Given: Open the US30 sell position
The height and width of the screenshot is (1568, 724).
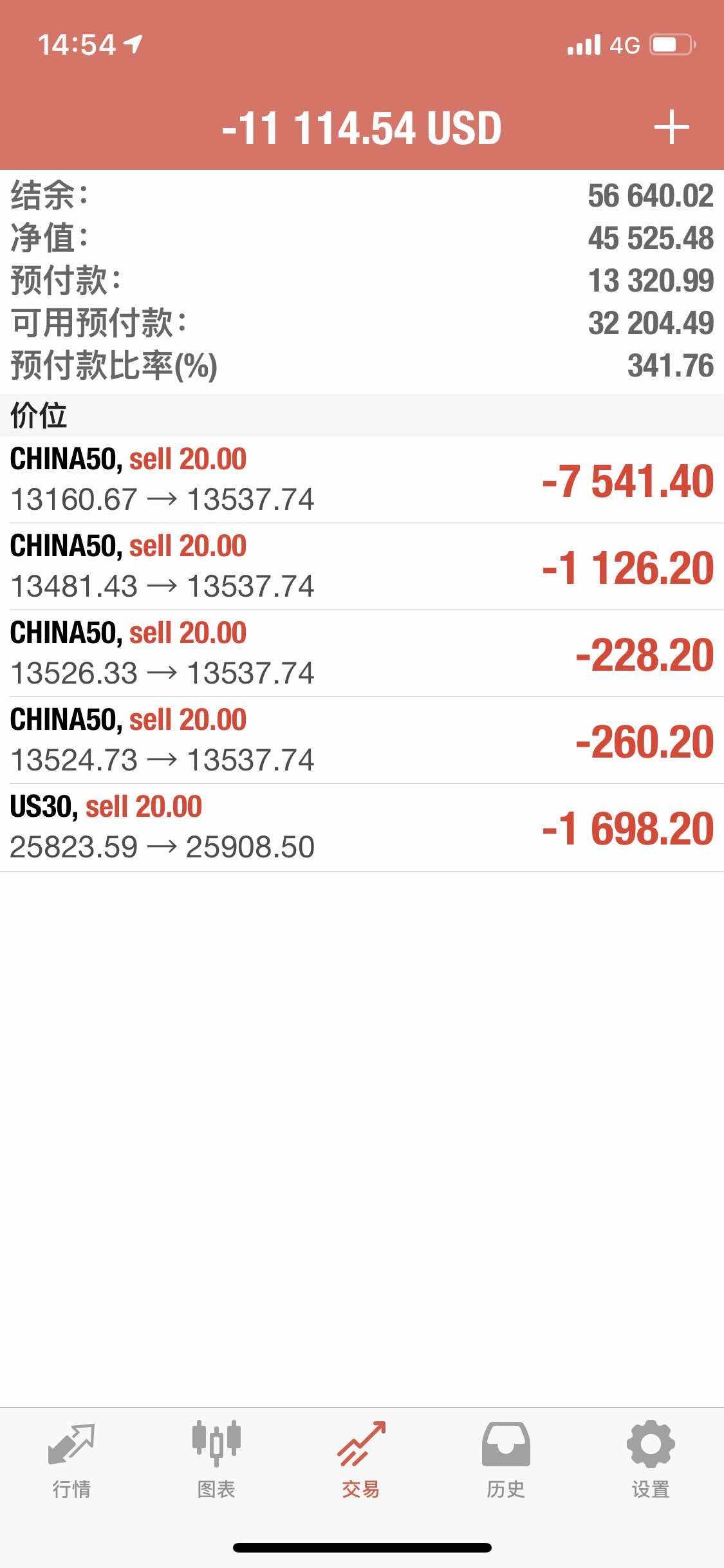Looking at the screenshot, I should point(362,828).
